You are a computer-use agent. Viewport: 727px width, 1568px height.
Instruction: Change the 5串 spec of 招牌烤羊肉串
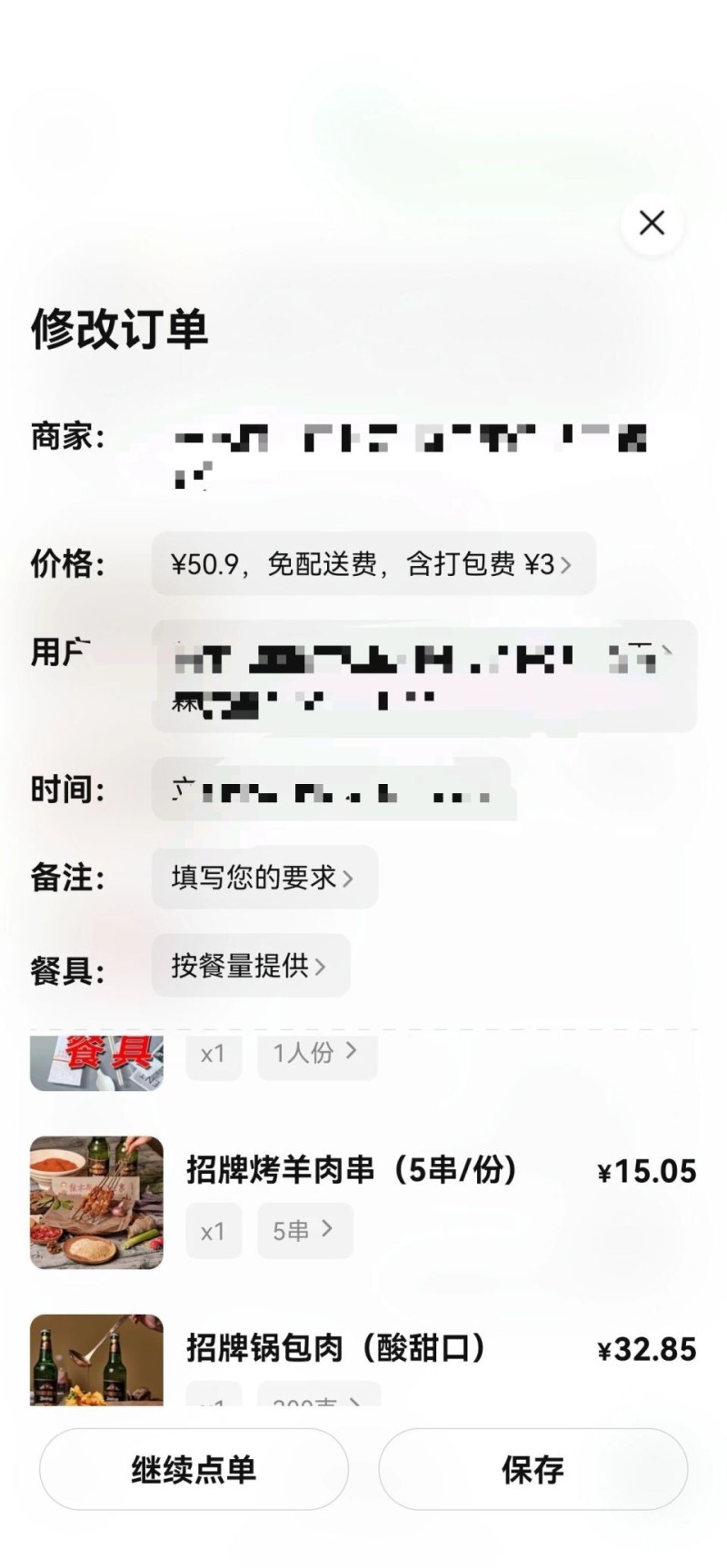point(304,1231)
